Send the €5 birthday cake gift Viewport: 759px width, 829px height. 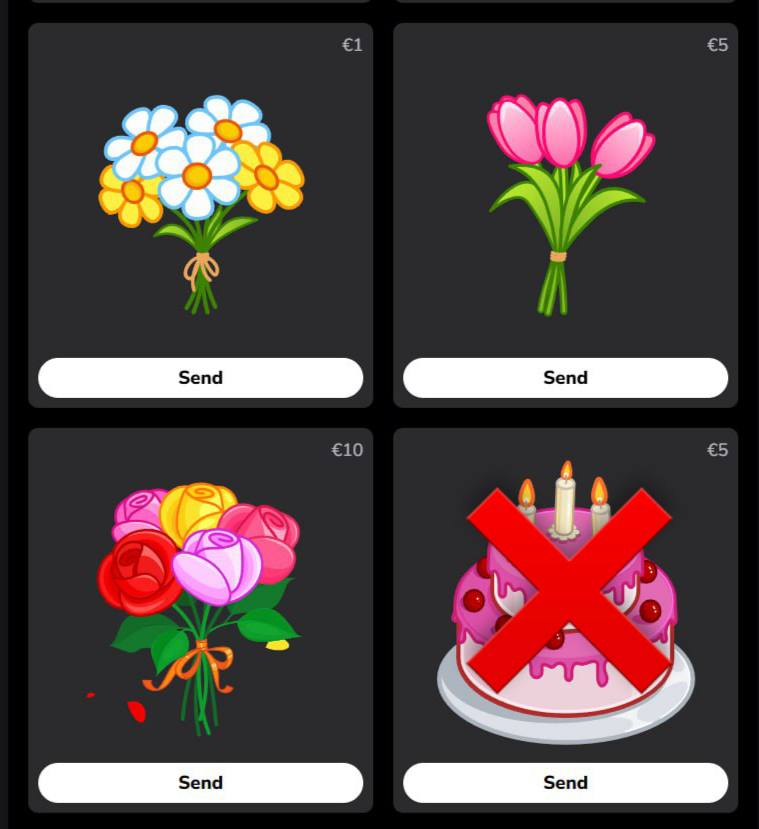565,783
